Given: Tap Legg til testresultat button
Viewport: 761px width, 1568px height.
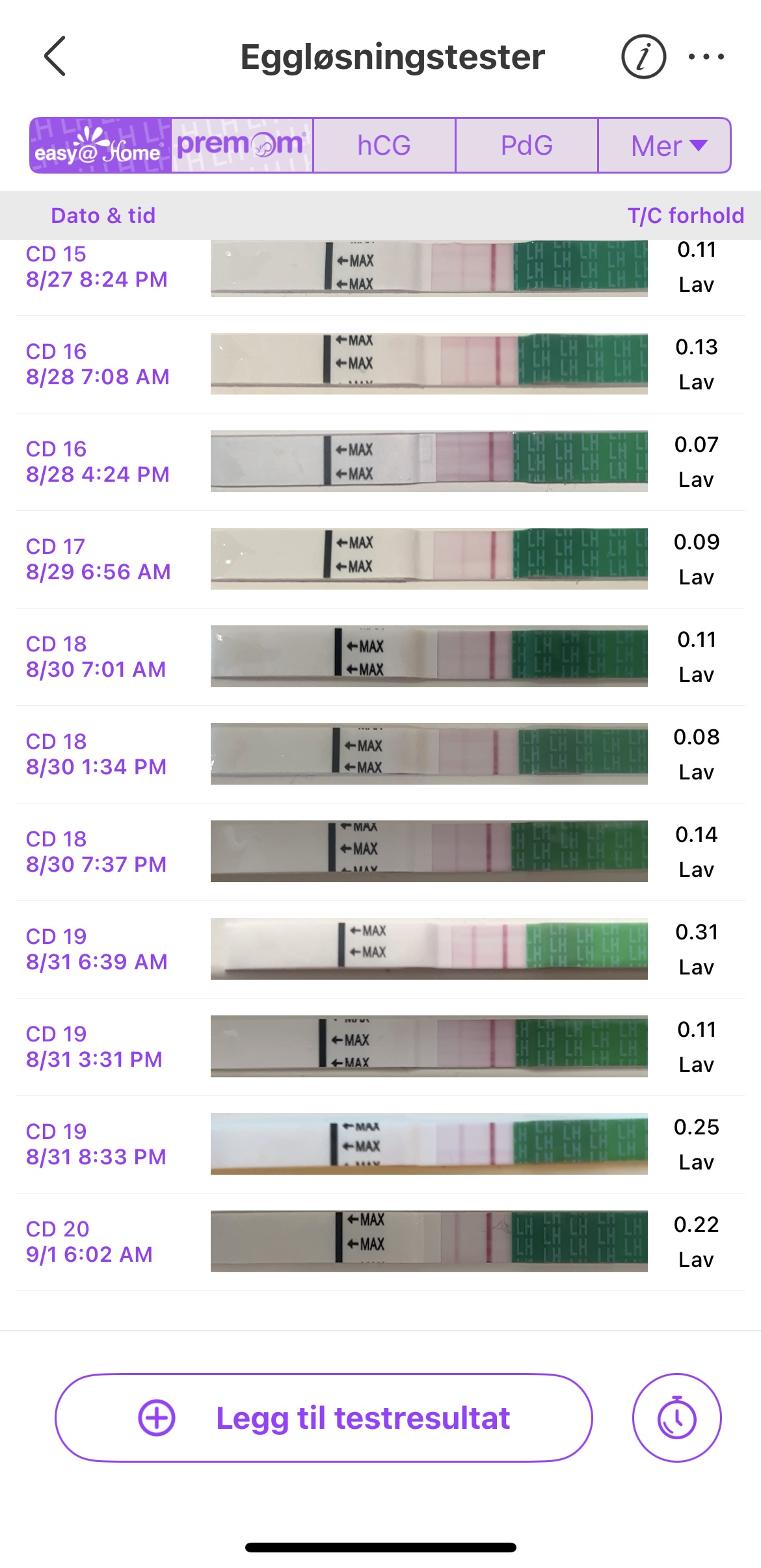Looking at the screenshot, I should (324, 1418).
